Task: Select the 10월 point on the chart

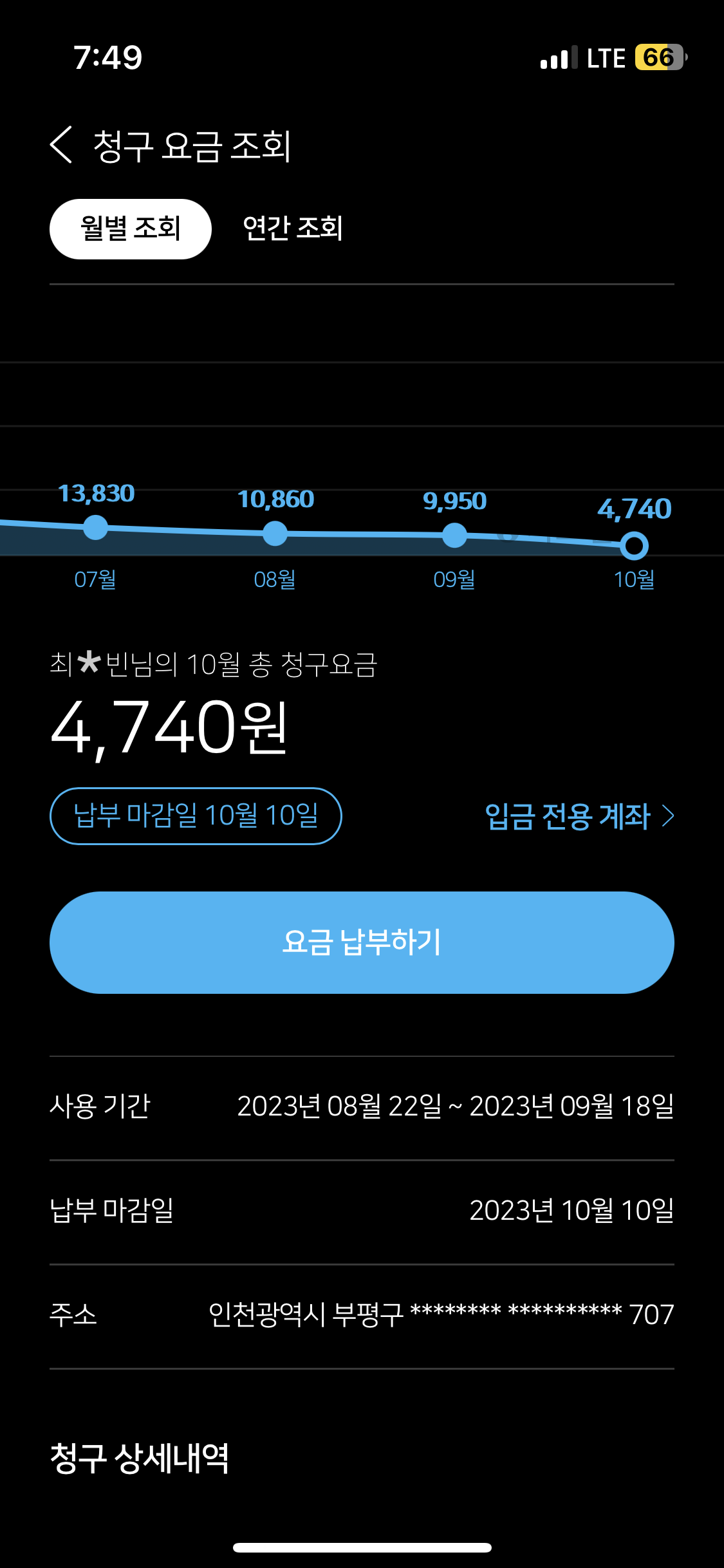Action: [x=634, y=546]
